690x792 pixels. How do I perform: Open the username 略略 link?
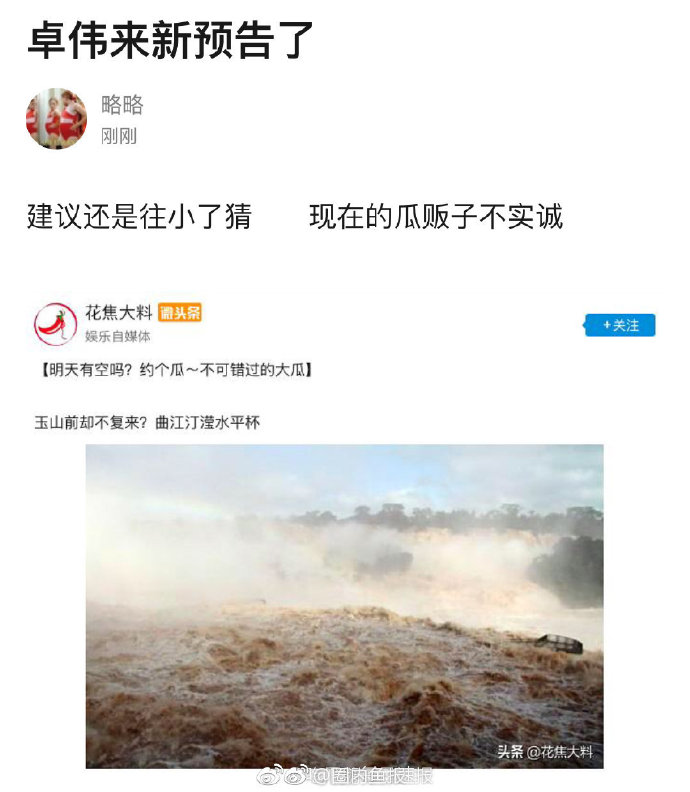click(x=122, y=105)
